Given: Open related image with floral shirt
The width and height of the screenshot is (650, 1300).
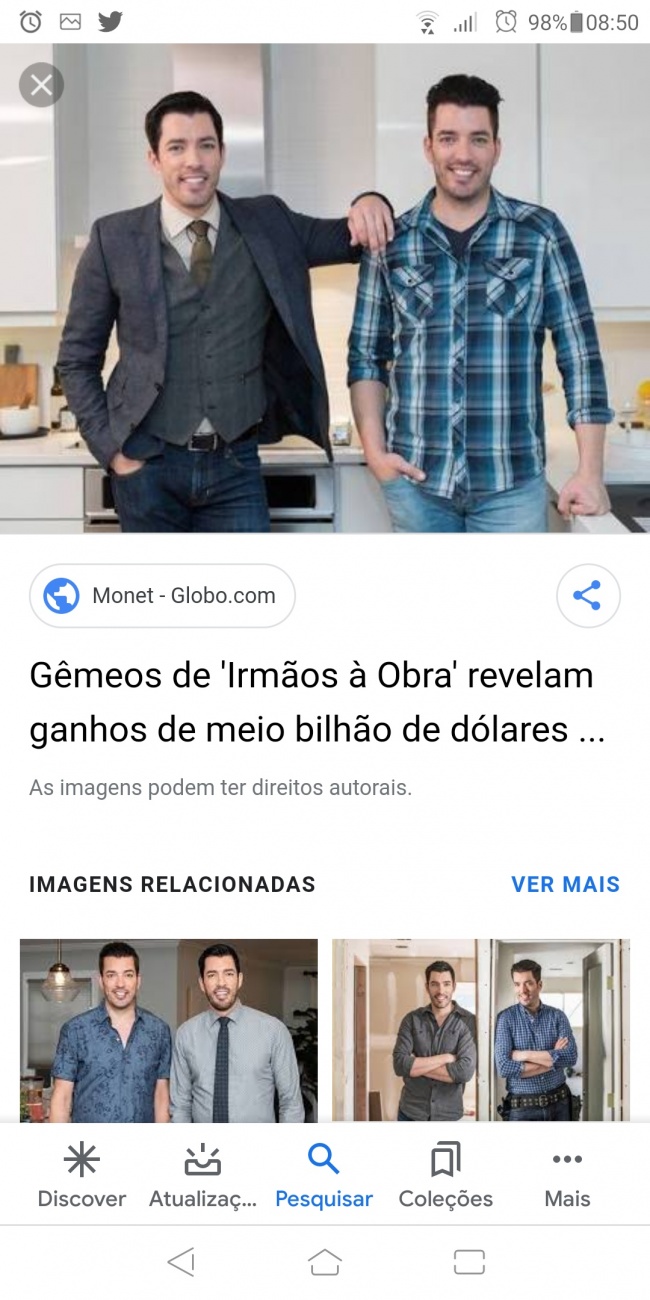Looking at the screenshot, I should [x=168, y=1030].
